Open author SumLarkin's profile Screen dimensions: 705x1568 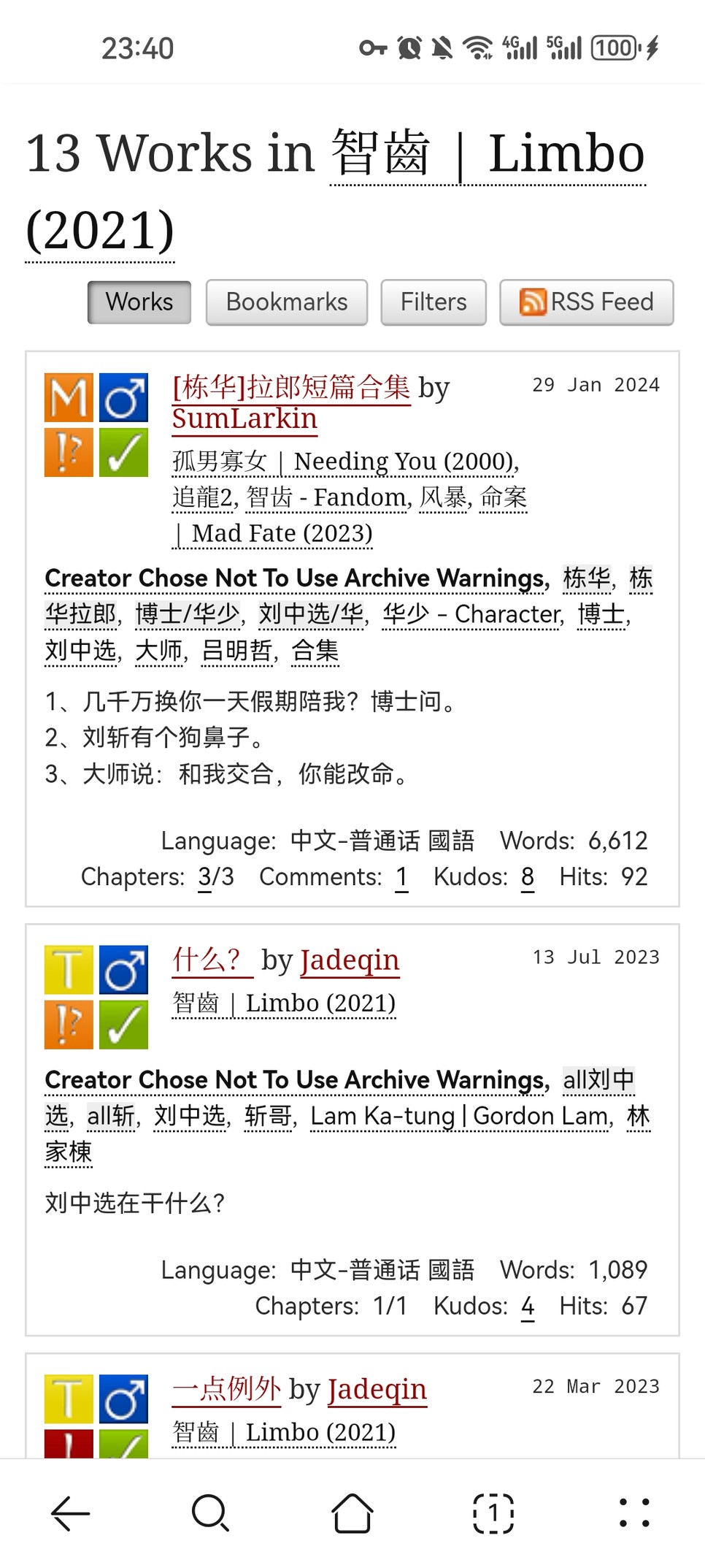coord(244,419)
